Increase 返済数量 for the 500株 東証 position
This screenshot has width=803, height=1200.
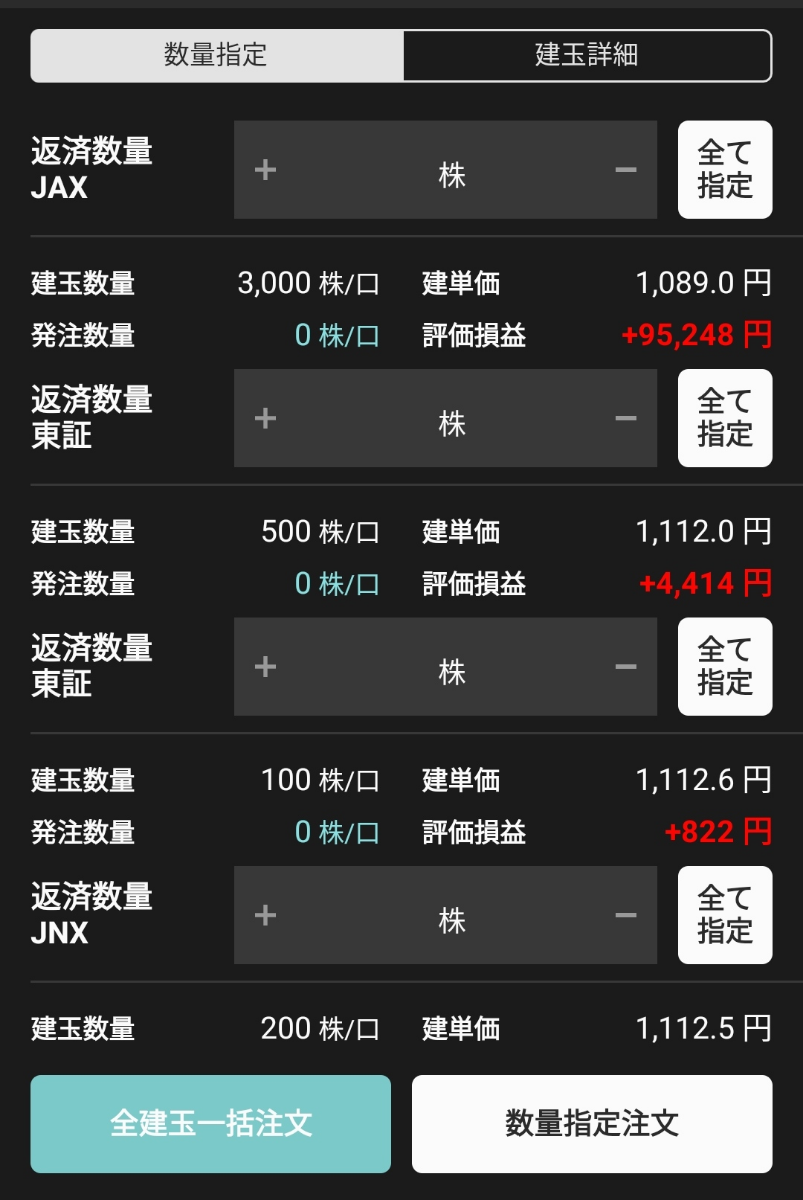(265, 666)
